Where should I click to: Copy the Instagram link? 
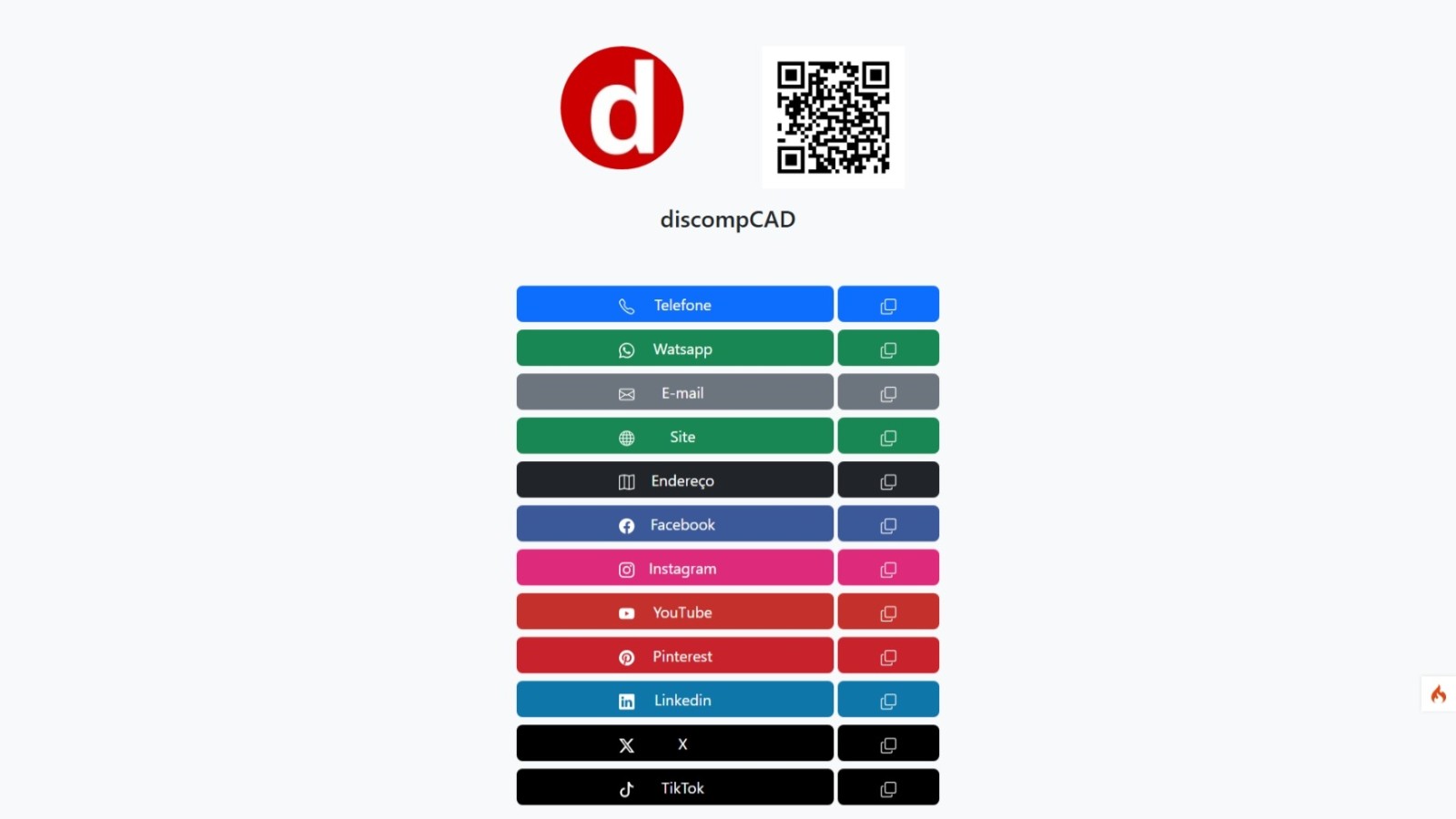click(888, 568)
